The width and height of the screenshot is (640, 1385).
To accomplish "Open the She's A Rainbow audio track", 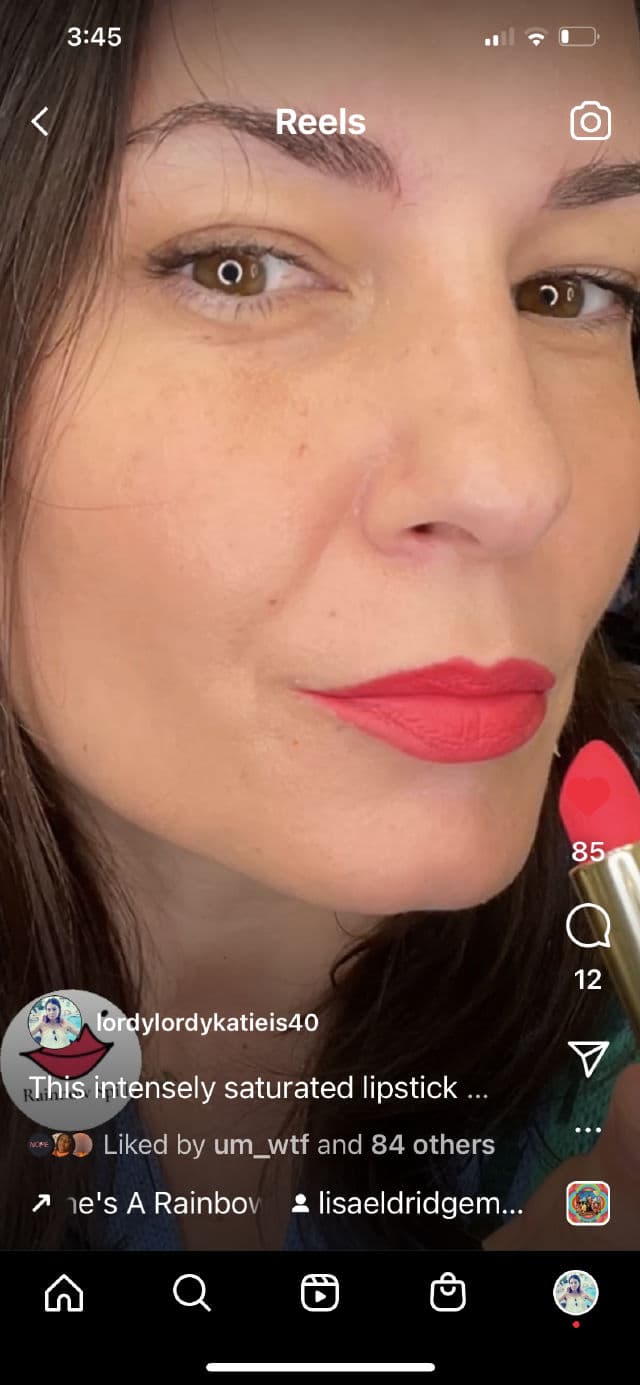I will (x=150, y=1204).
